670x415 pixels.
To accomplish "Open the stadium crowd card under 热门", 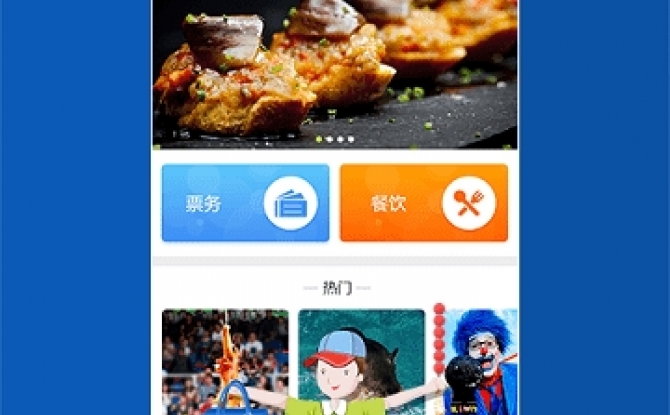I will [225, 361].
